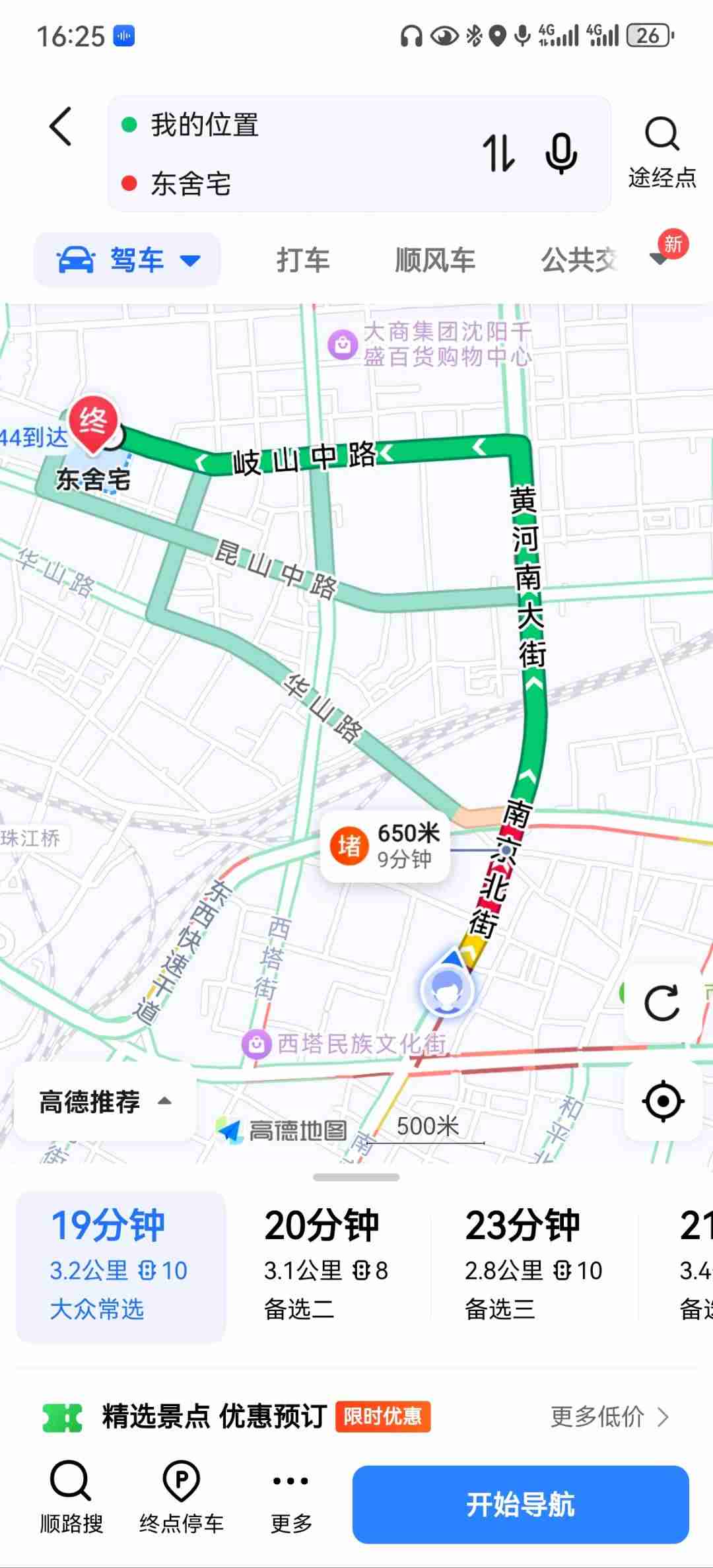The image size is (713, 1568).
Task: Switch to the 顺风车 tab
Action: click(435, 260)
